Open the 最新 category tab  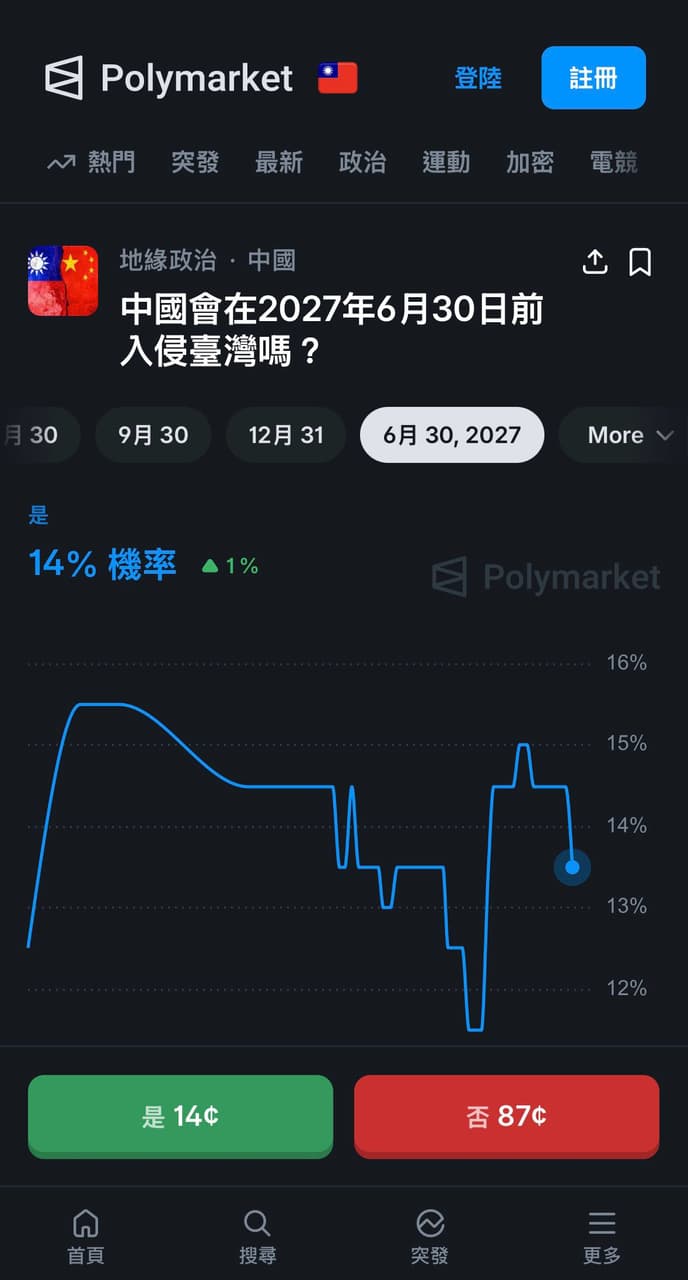coord(279,162)
